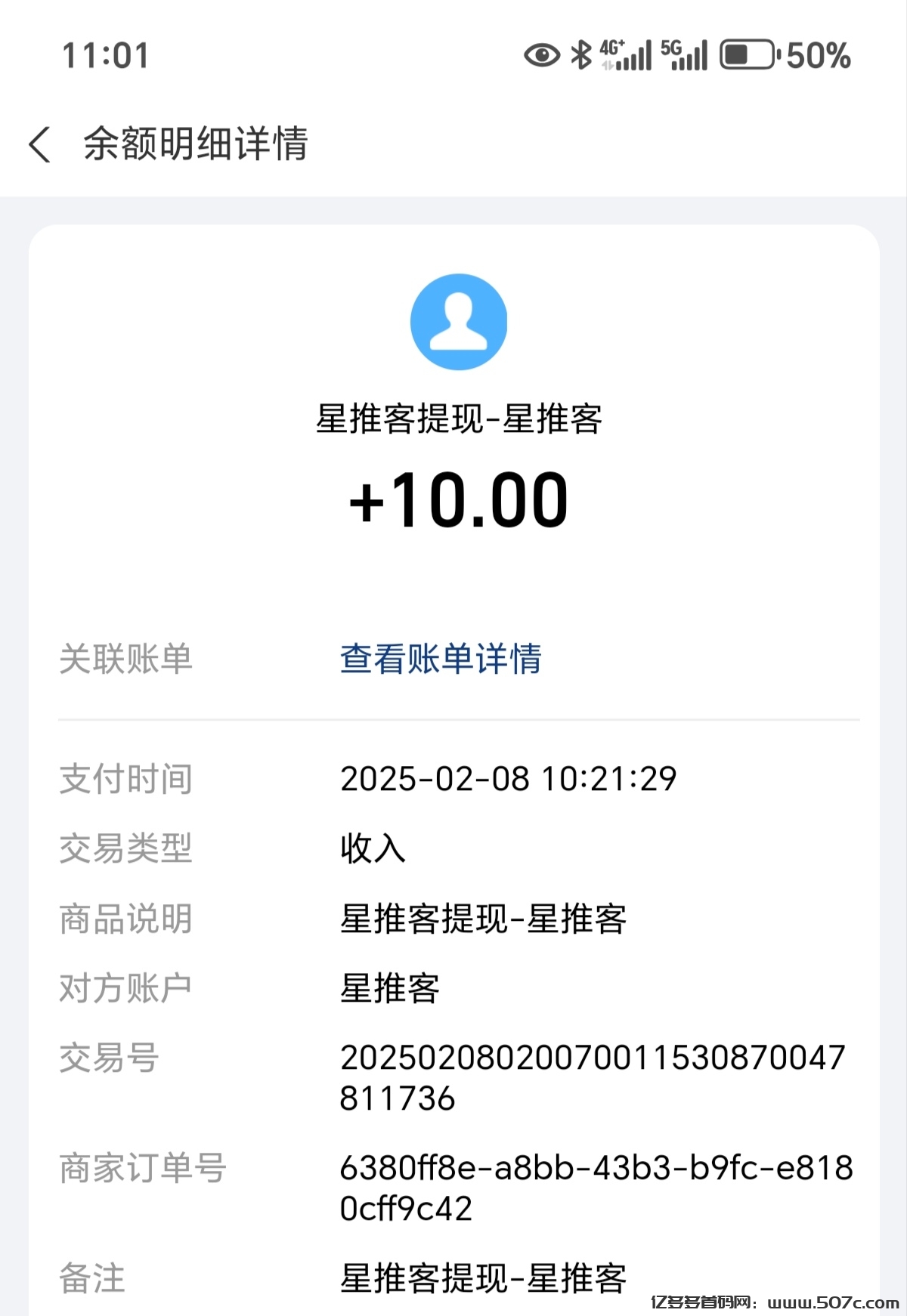Viewport: 907px width, 1316px height.
Task: Open the 查看账单详情 link
Action: click(441, 659)
